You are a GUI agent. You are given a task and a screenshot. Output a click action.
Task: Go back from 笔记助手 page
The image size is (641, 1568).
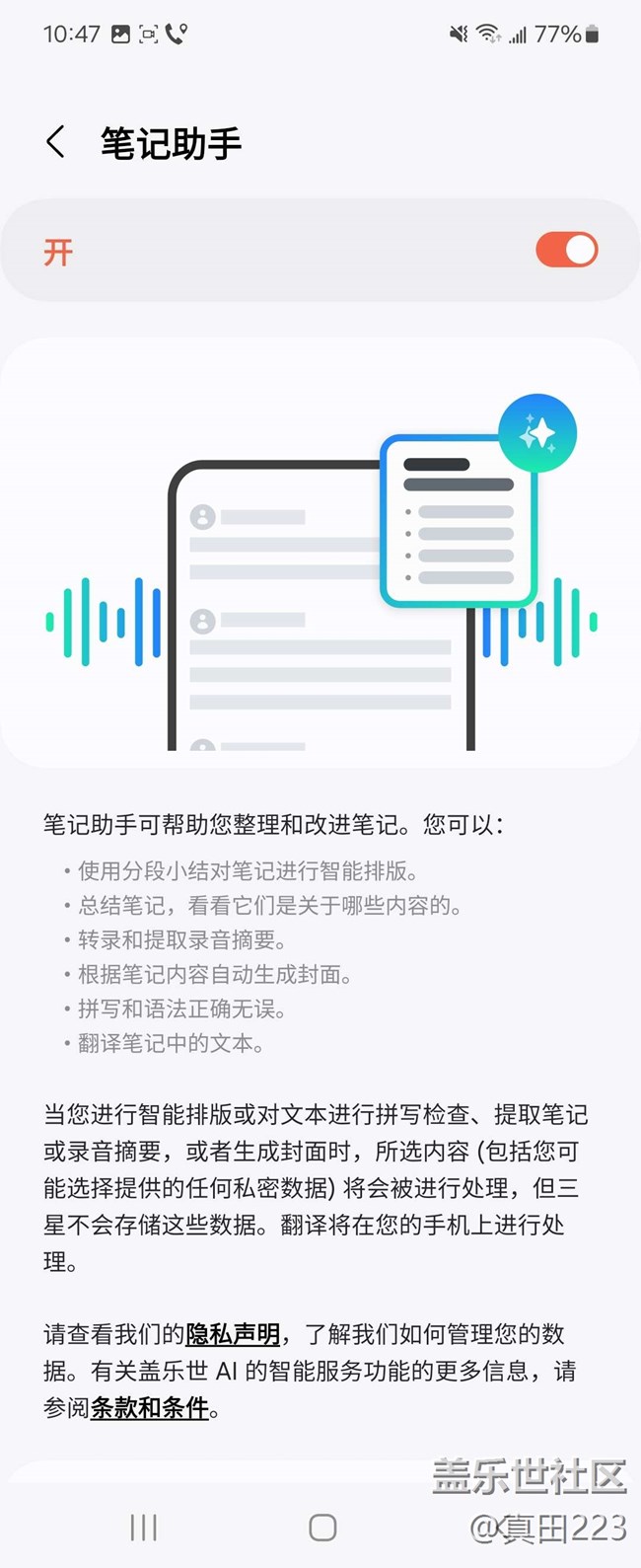click(56, 142)
